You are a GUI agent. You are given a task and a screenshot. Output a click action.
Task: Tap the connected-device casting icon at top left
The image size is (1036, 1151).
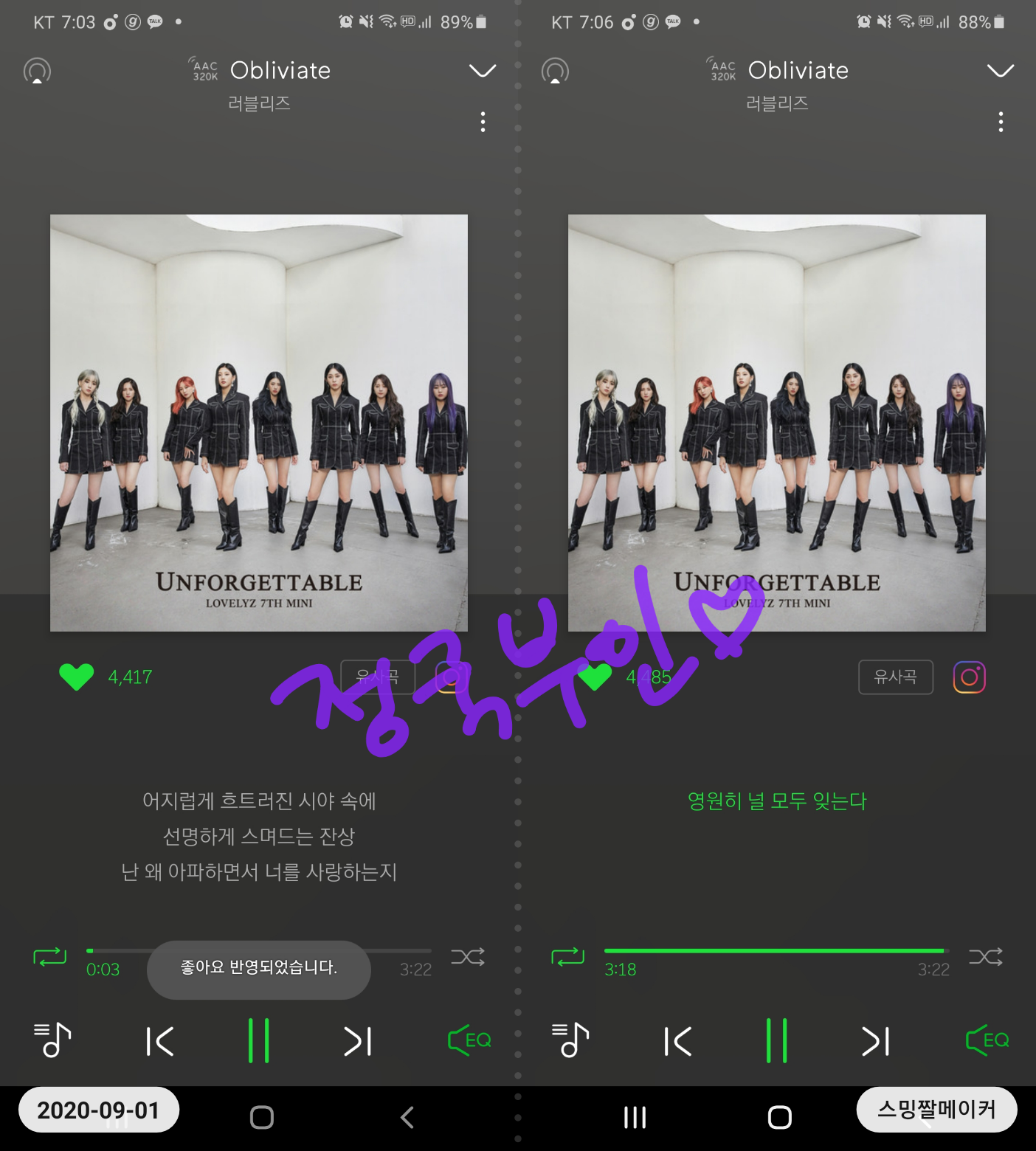coord(36,71)
